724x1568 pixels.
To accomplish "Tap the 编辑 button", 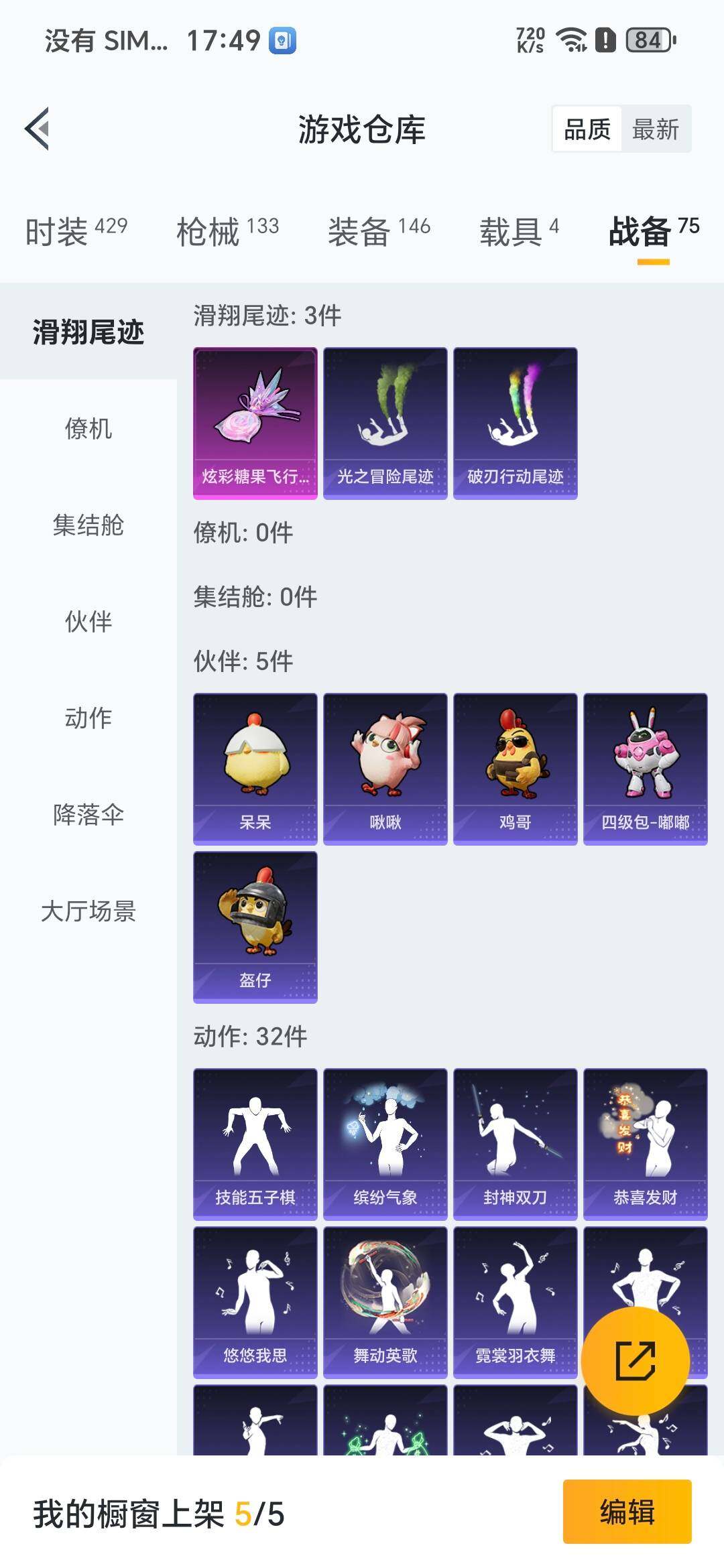I will 627,1514.
